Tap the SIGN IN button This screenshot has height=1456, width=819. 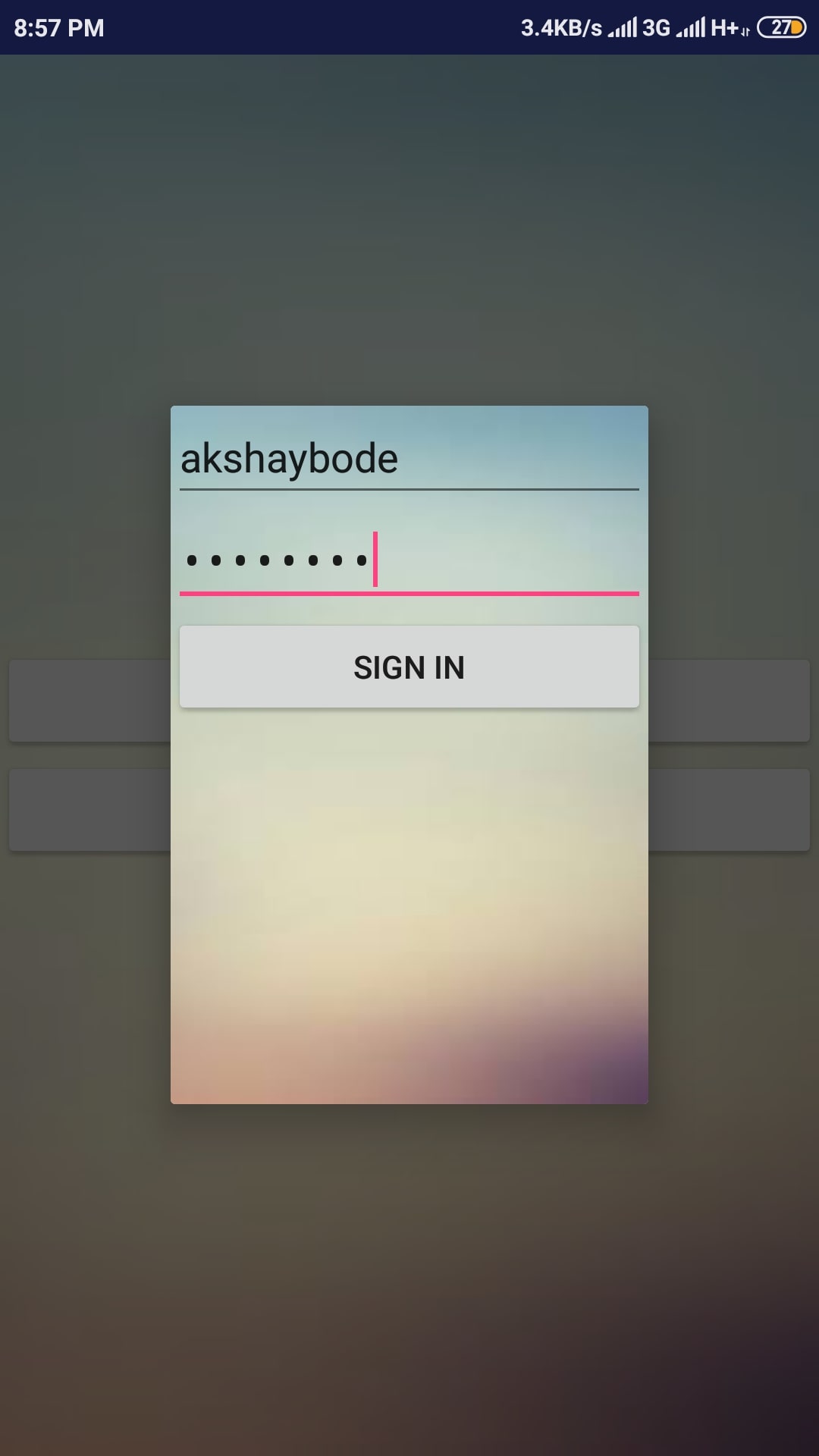[409, 667]
